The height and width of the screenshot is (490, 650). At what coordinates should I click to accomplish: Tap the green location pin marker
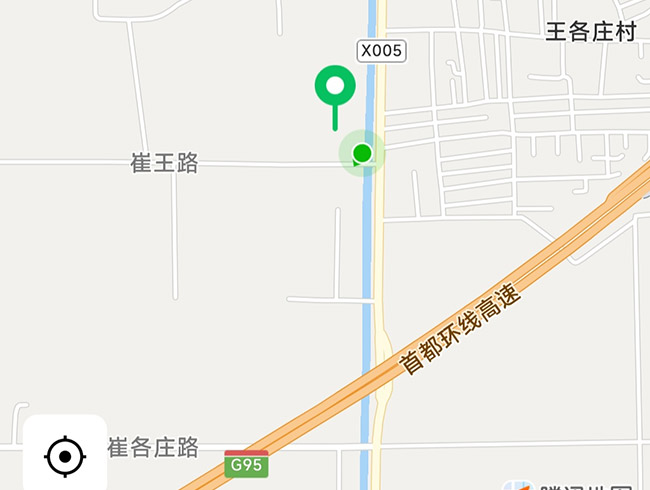point(335,87)
